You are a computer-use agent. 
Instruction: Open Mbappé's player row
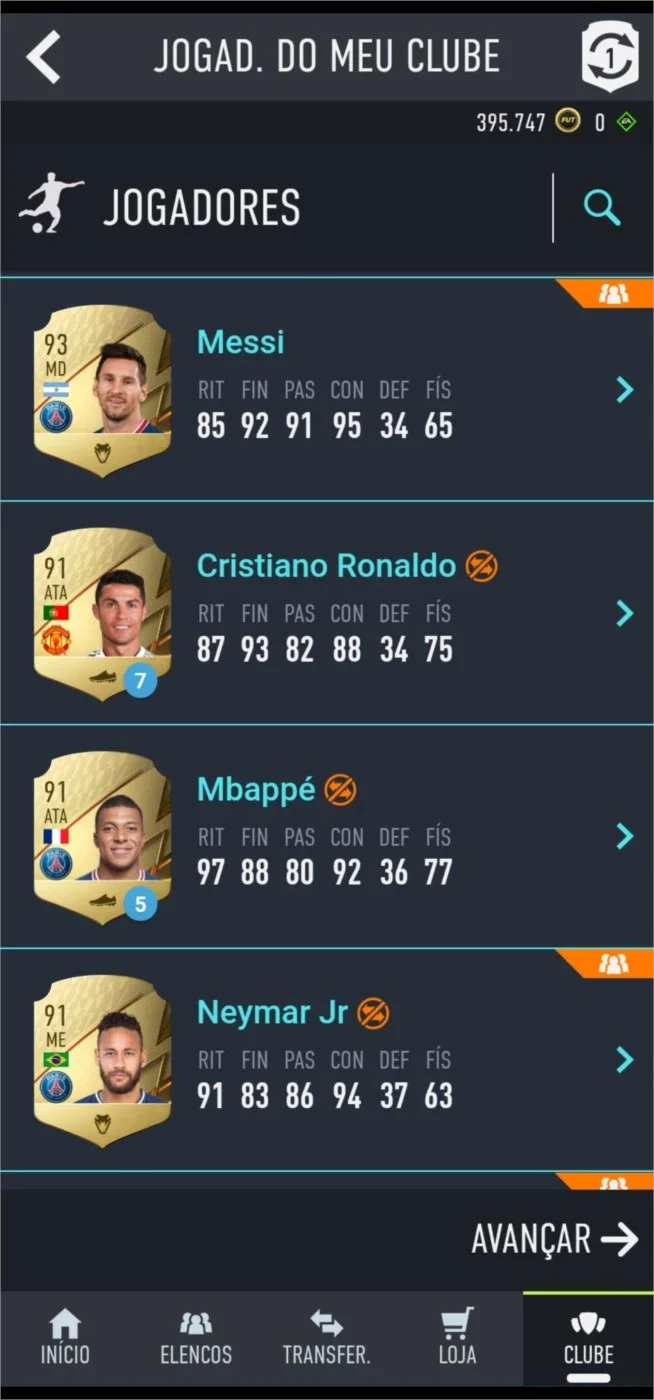327,836
